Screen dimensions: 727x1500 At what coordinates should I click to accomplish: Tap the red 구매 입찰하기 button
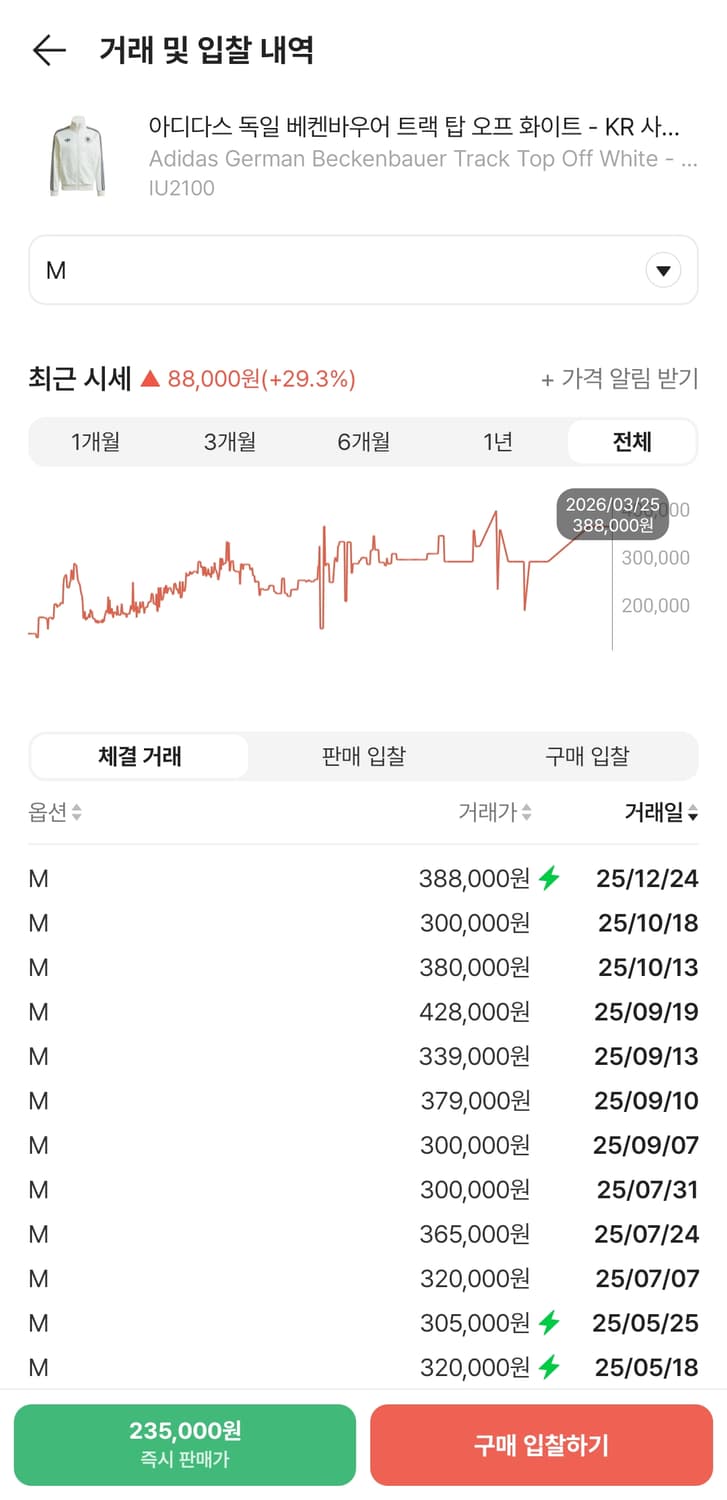tap(541, 1444)
